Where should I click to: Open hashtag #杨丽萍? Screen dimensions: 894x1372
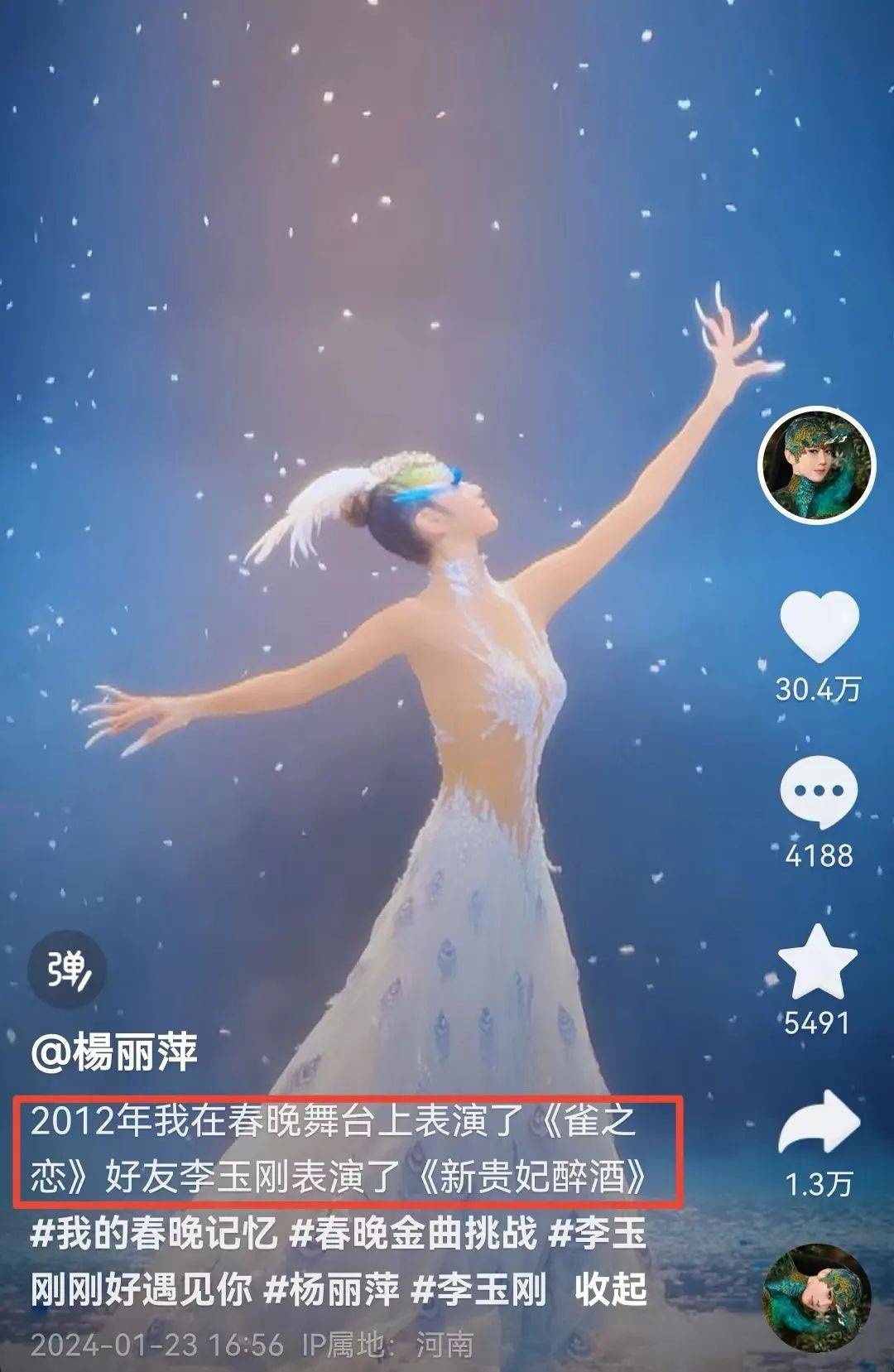pos(332,1289)
